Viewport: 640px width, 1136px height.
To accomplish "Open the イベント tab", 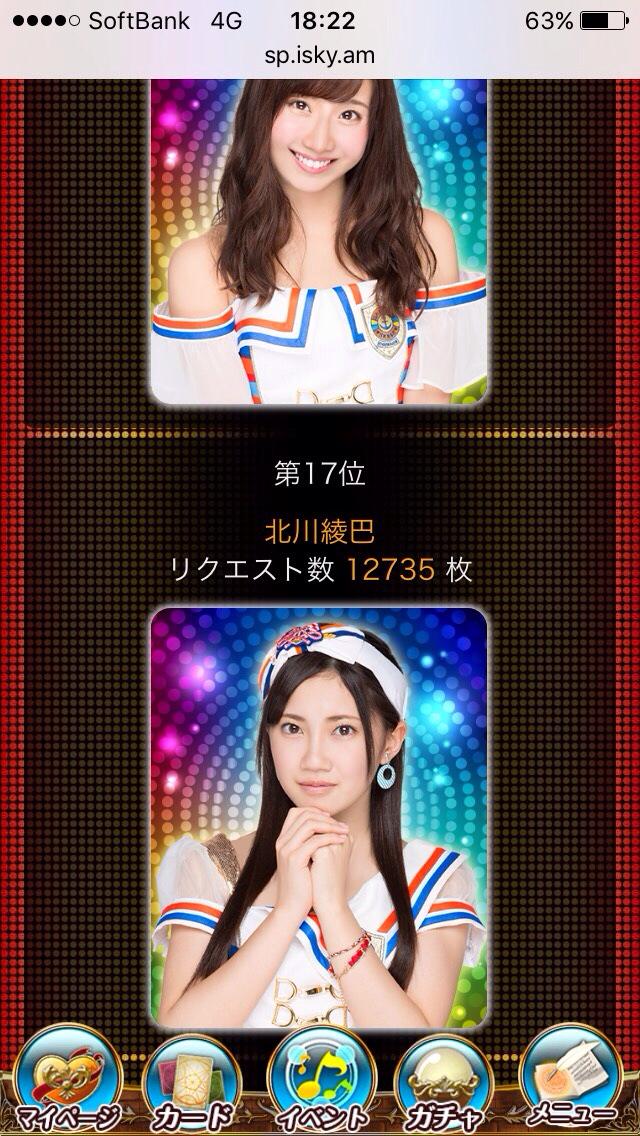I will 320,1079.
